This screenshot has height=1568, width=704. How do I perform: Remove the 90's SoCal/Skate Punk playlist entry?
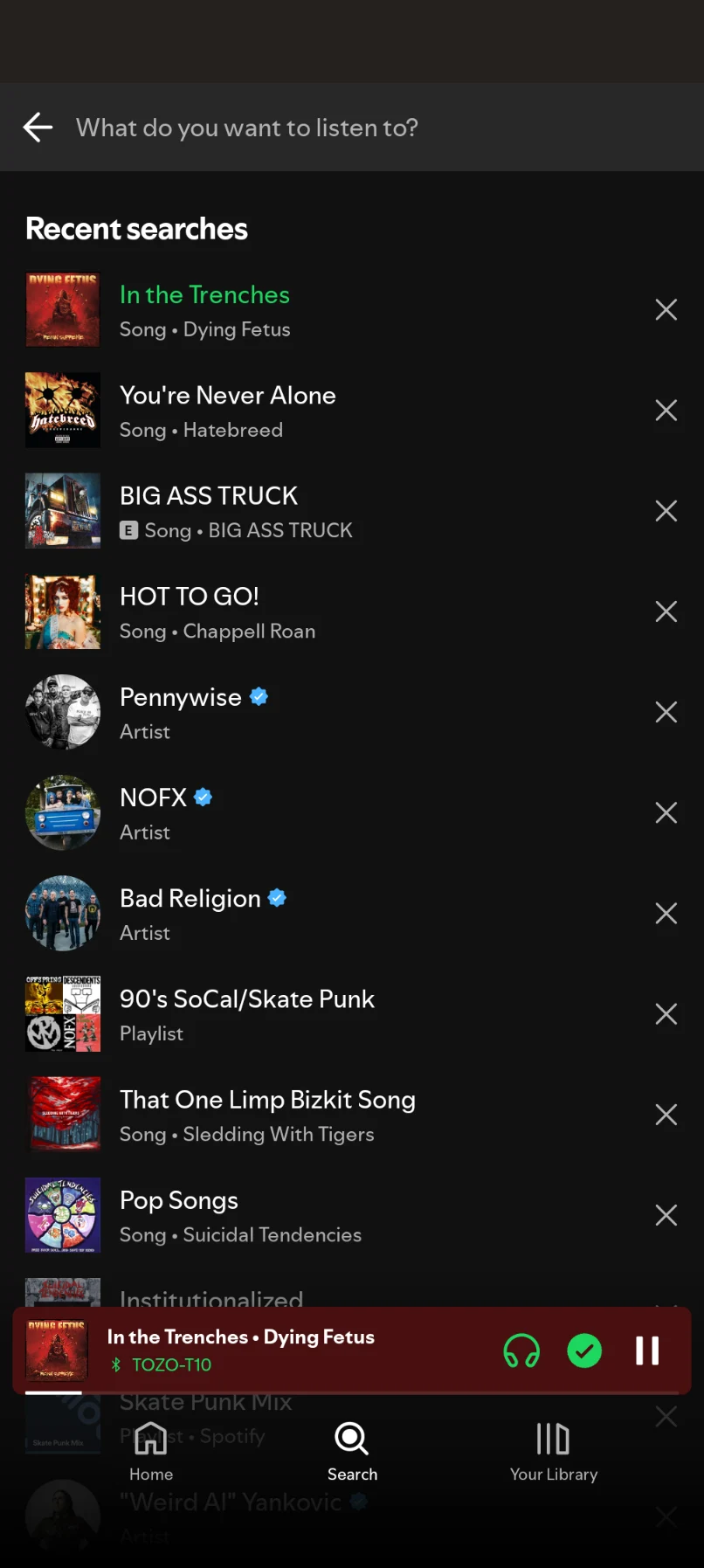pyautogui.click(x=666, y=1013)
